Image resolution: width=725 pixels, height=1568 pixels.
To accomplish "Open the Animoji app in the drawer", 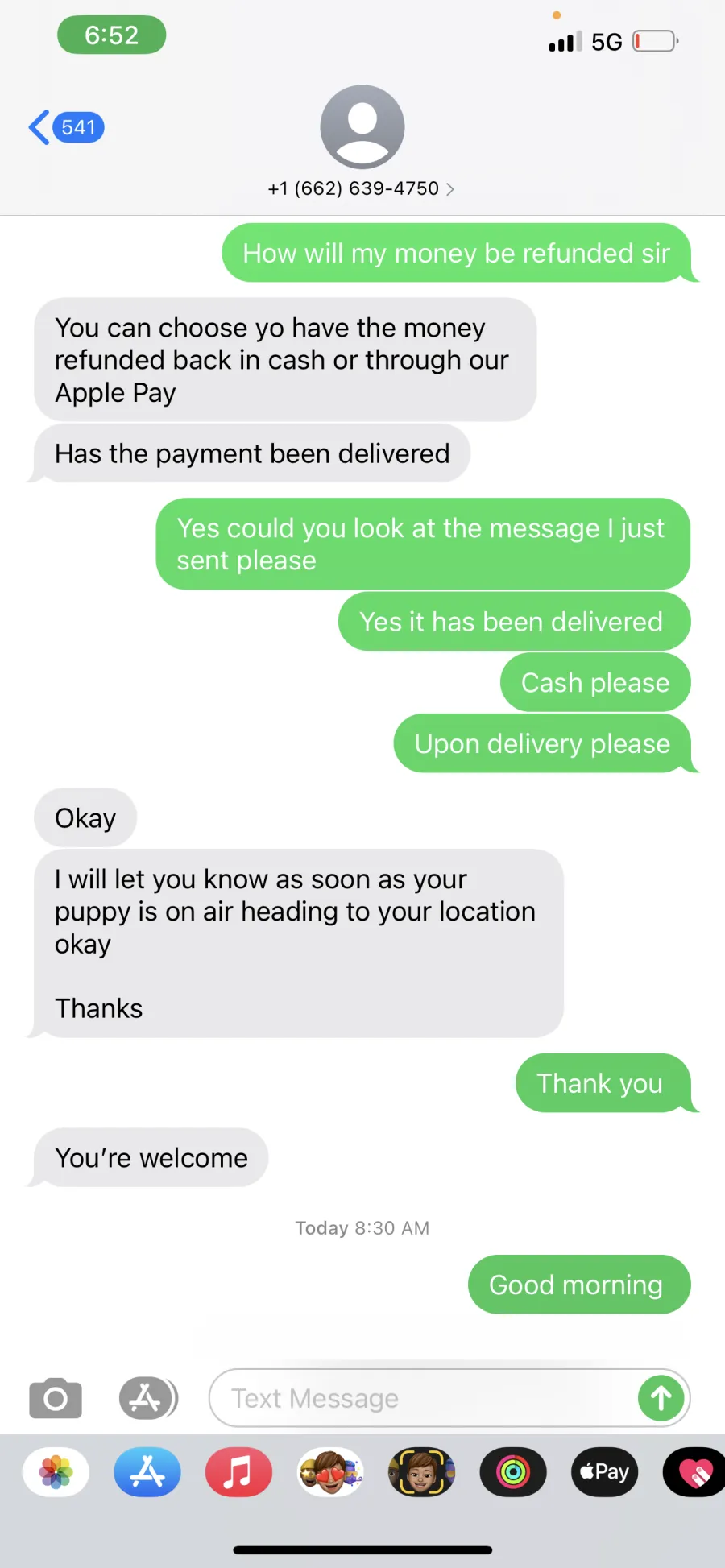I will [x=421, y=1472].
